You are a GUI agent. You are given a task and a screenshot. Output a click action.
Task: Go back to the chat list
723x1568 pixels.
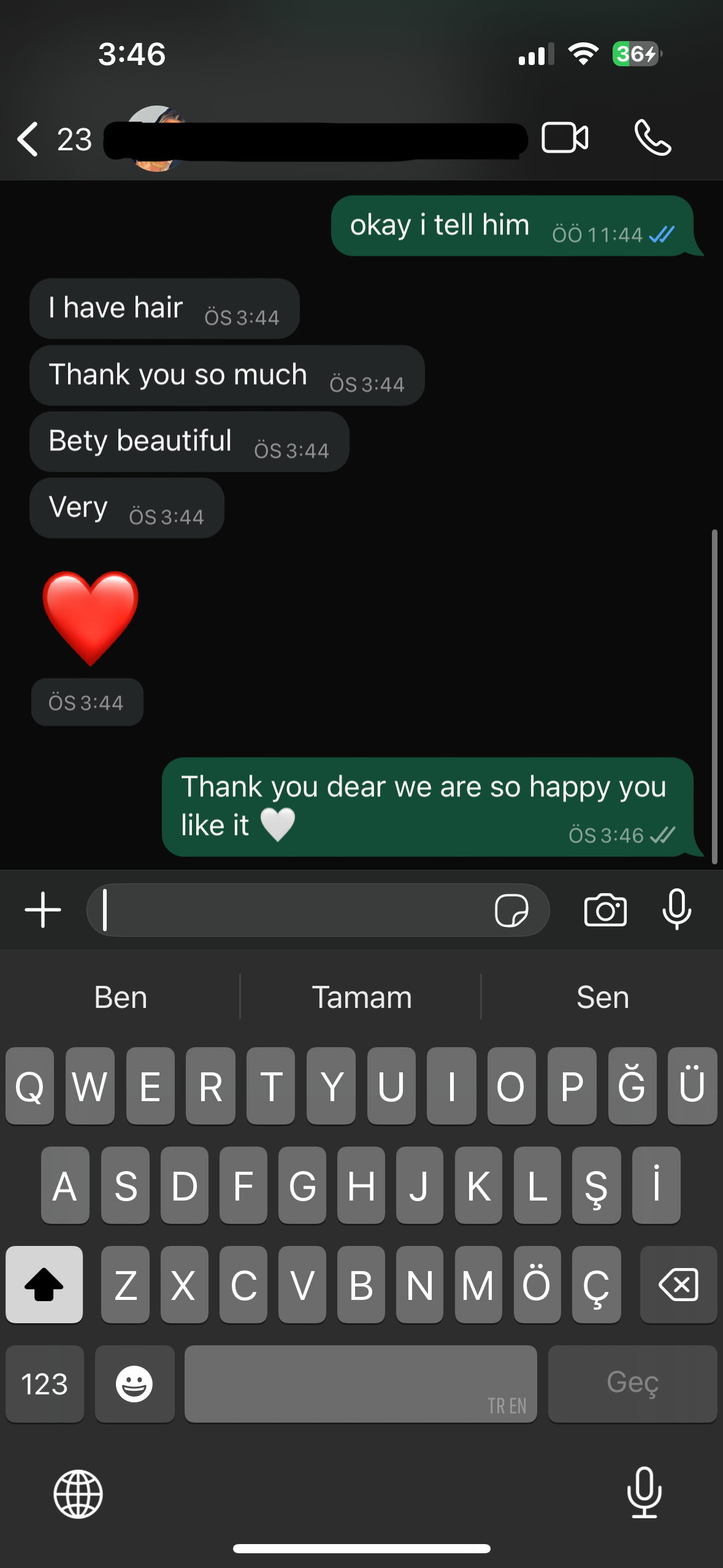point(29,139)
